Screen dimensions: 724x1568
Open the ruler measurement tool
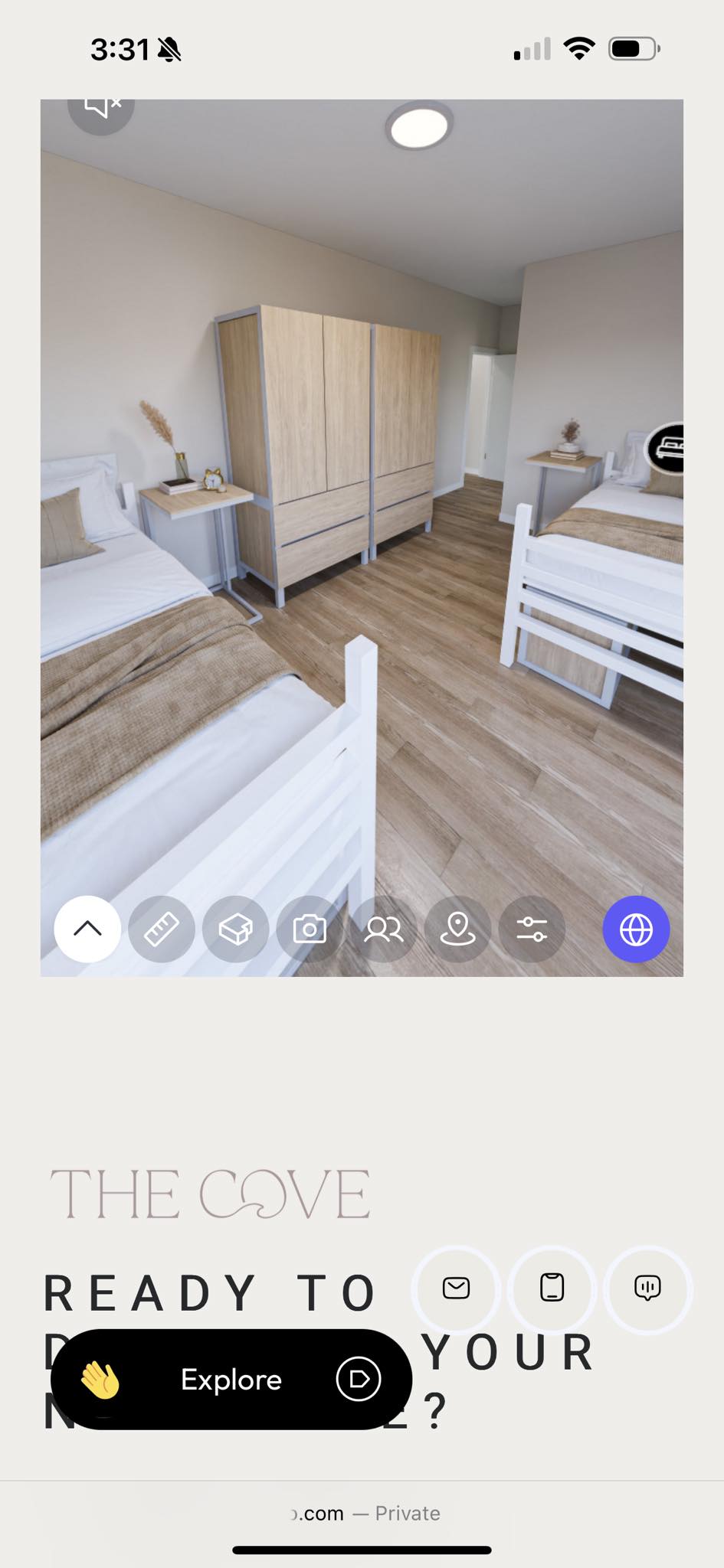(x=162, y=929)
